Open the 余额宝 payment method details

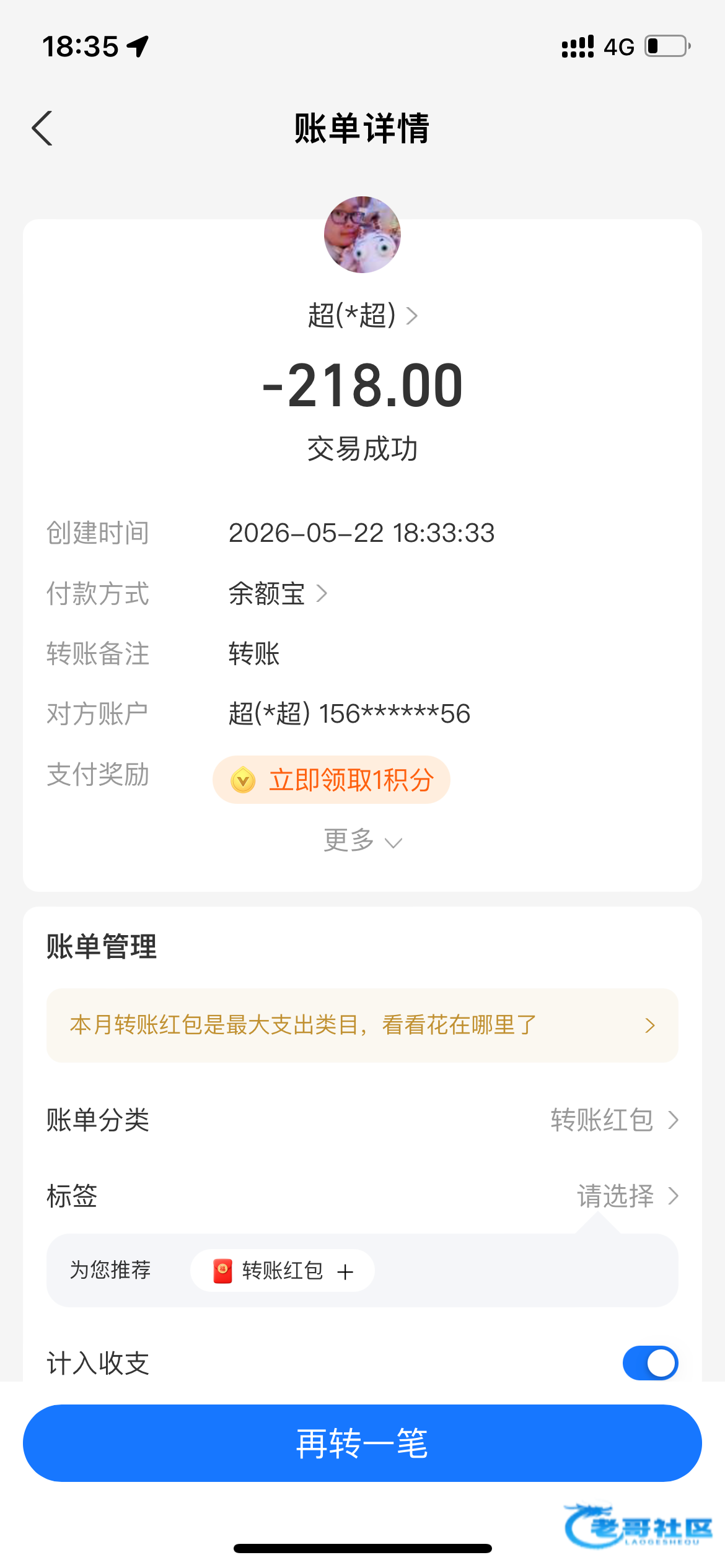tap(278, 593)
